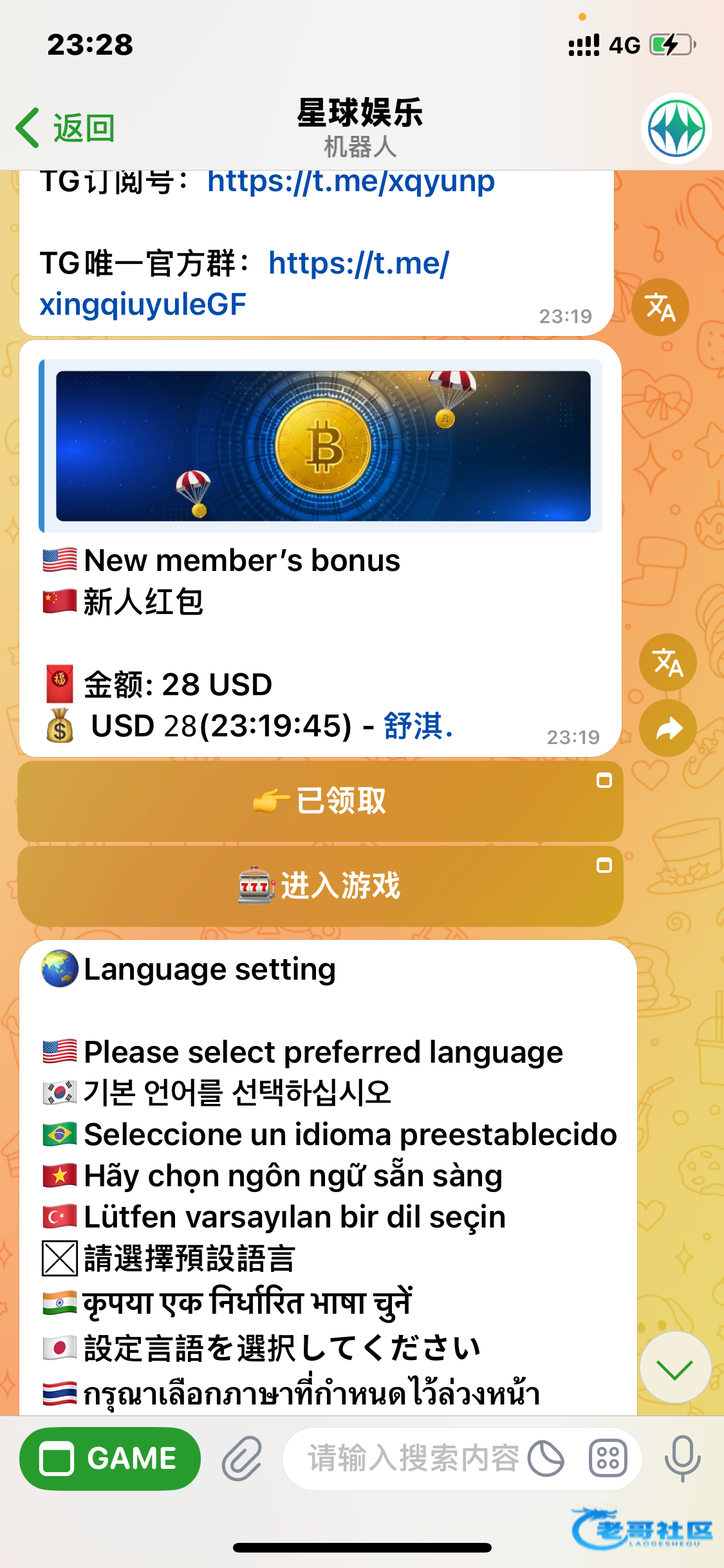The image size is (724, 1568).
Task: Translate the TG links message
Action: point(660,307)
